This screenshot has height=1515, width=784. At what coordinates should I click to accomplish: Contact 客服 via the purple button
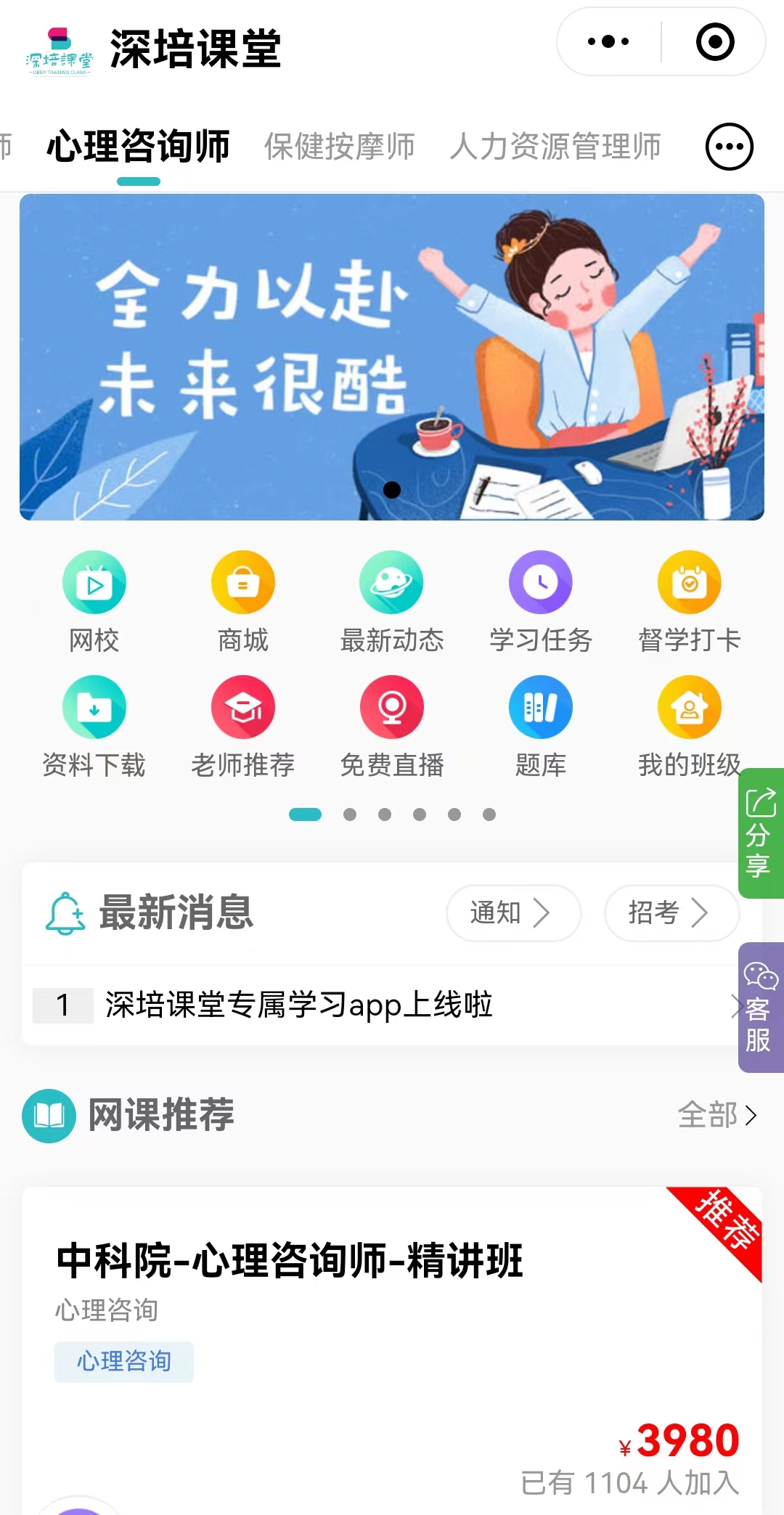pyautogui.click(x=760, y=1008)
